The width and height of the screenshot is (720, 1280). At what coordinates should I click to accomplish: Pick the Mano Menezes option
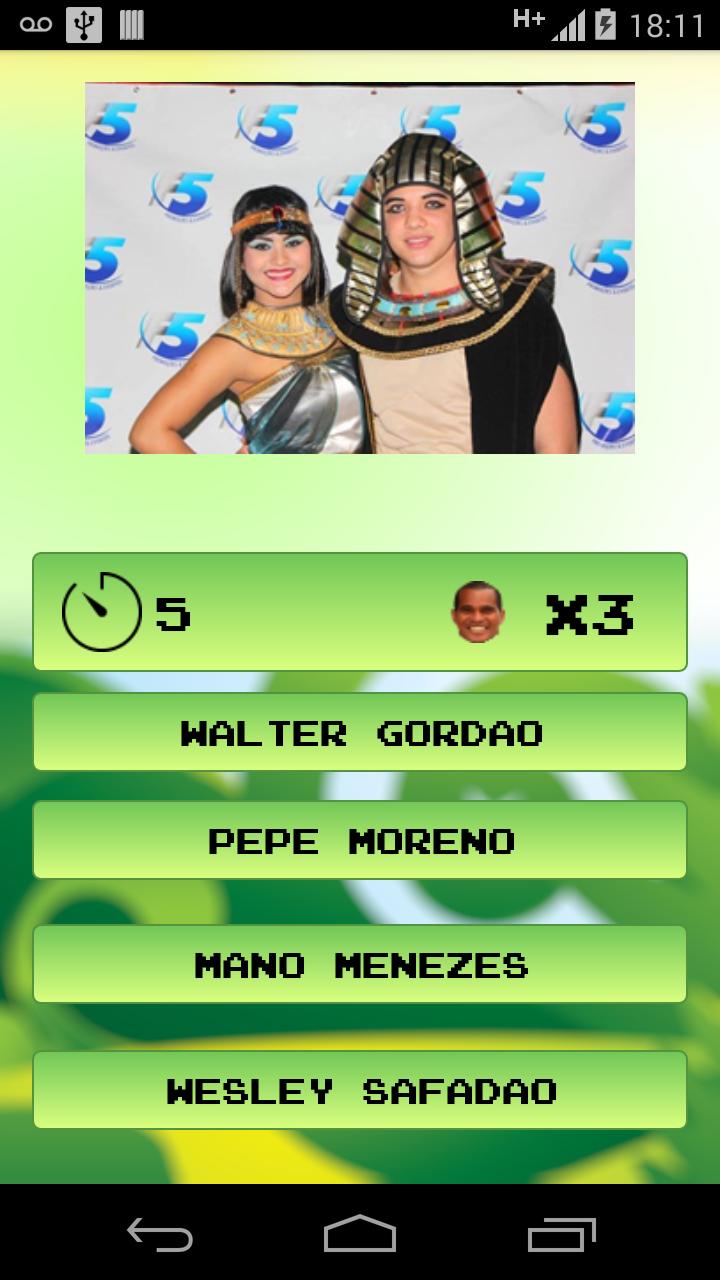click(x=360, y=964)
